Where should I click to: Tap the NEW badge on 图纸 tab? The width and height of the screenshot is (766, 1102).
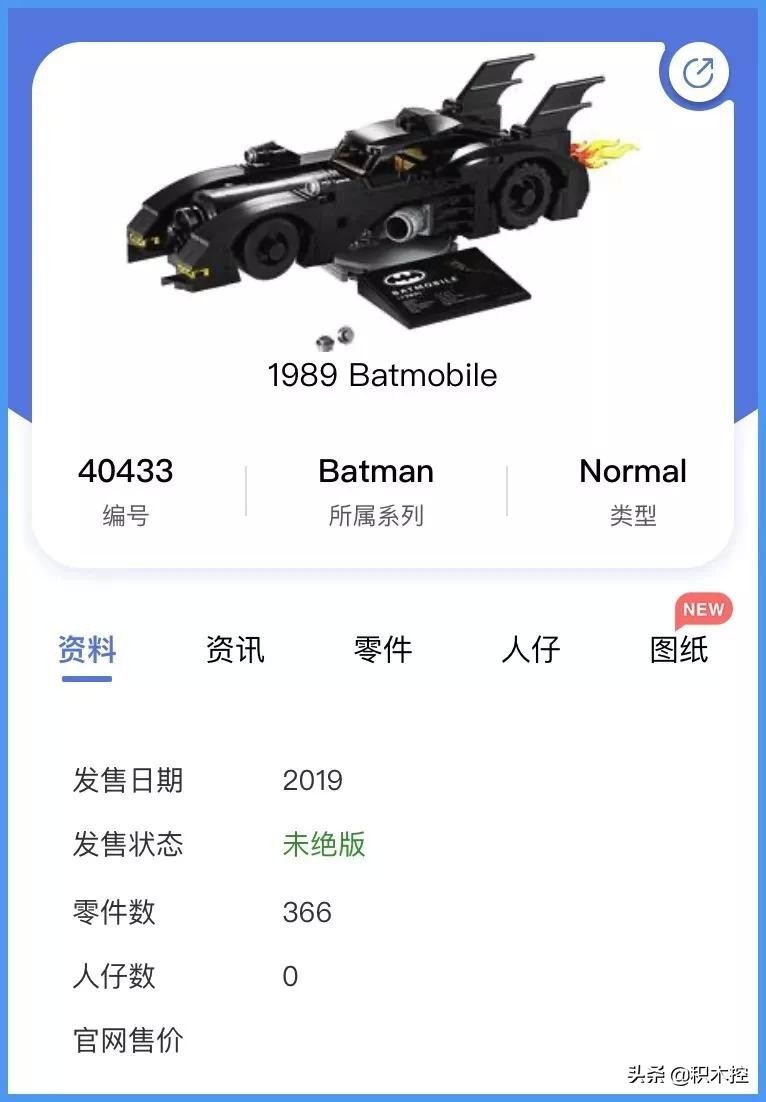click(704, 608)
